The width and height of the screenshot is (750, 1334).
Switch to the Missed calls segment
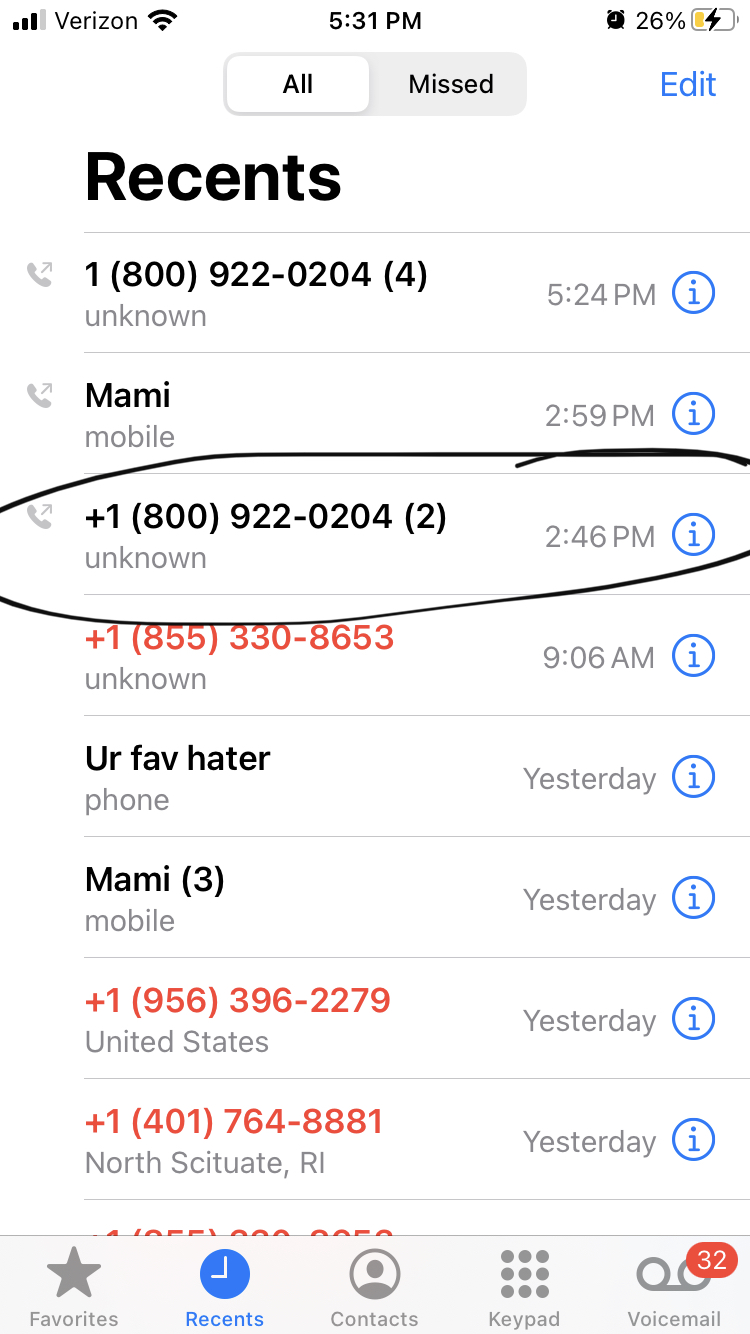click(x=450, y=84)
